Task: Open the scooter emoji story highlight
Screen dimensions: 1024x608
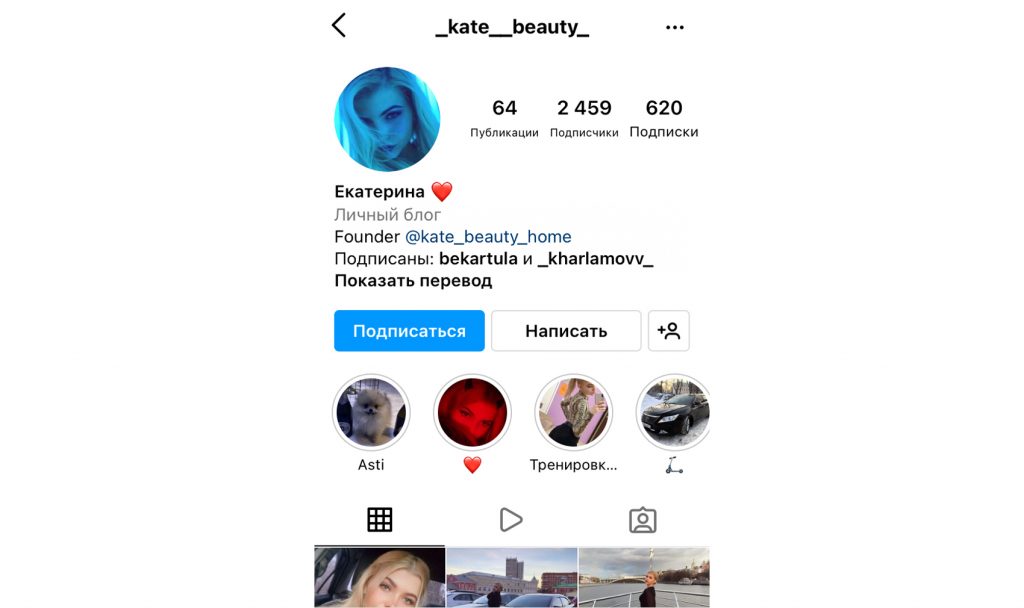Action: pyautogui.click(x=674, y=413)
